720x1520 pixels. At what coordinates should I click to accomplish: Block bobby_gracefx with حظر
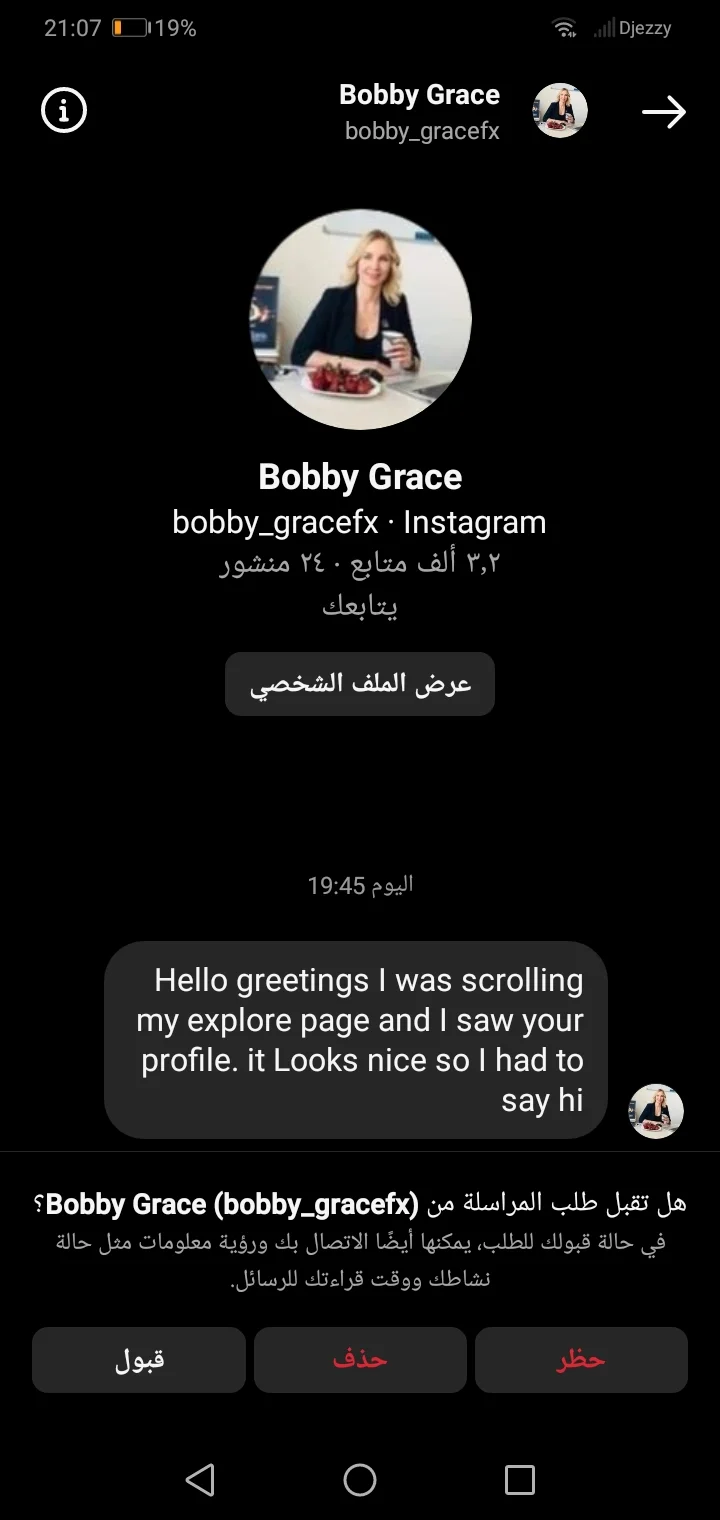click(x=581, y=1360)
